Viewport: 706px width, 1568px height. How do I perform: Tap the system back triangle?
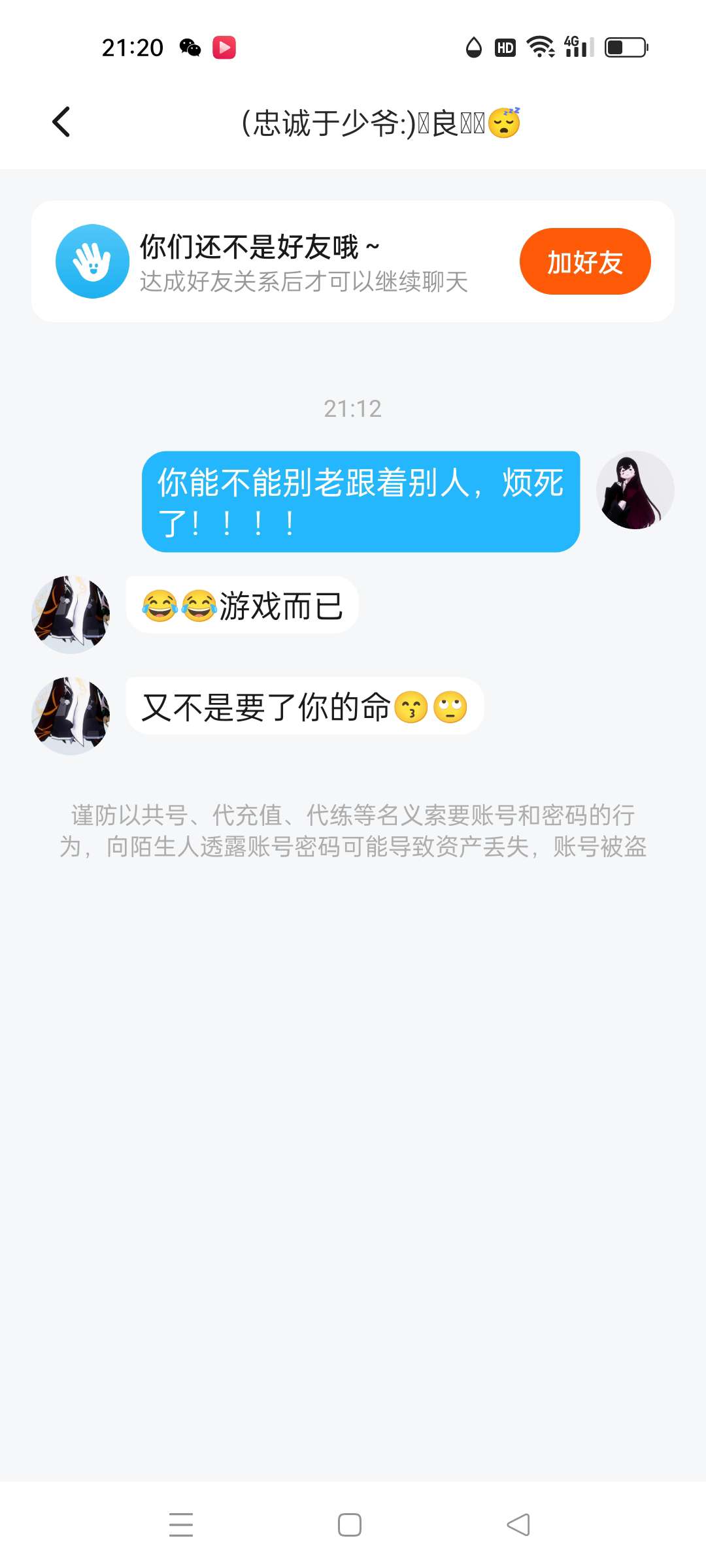pos(518,1524)
